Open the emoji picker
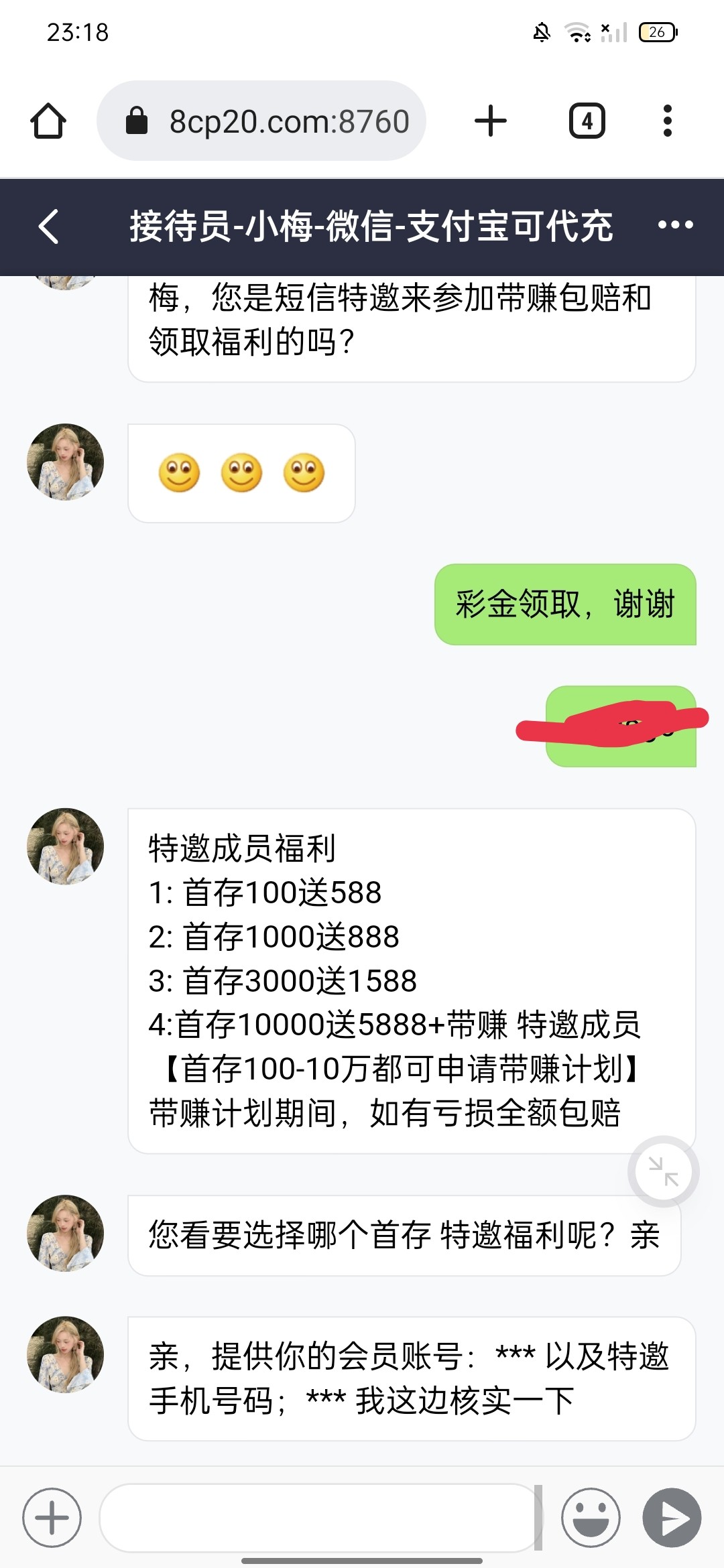 (x=591, y=1517)
